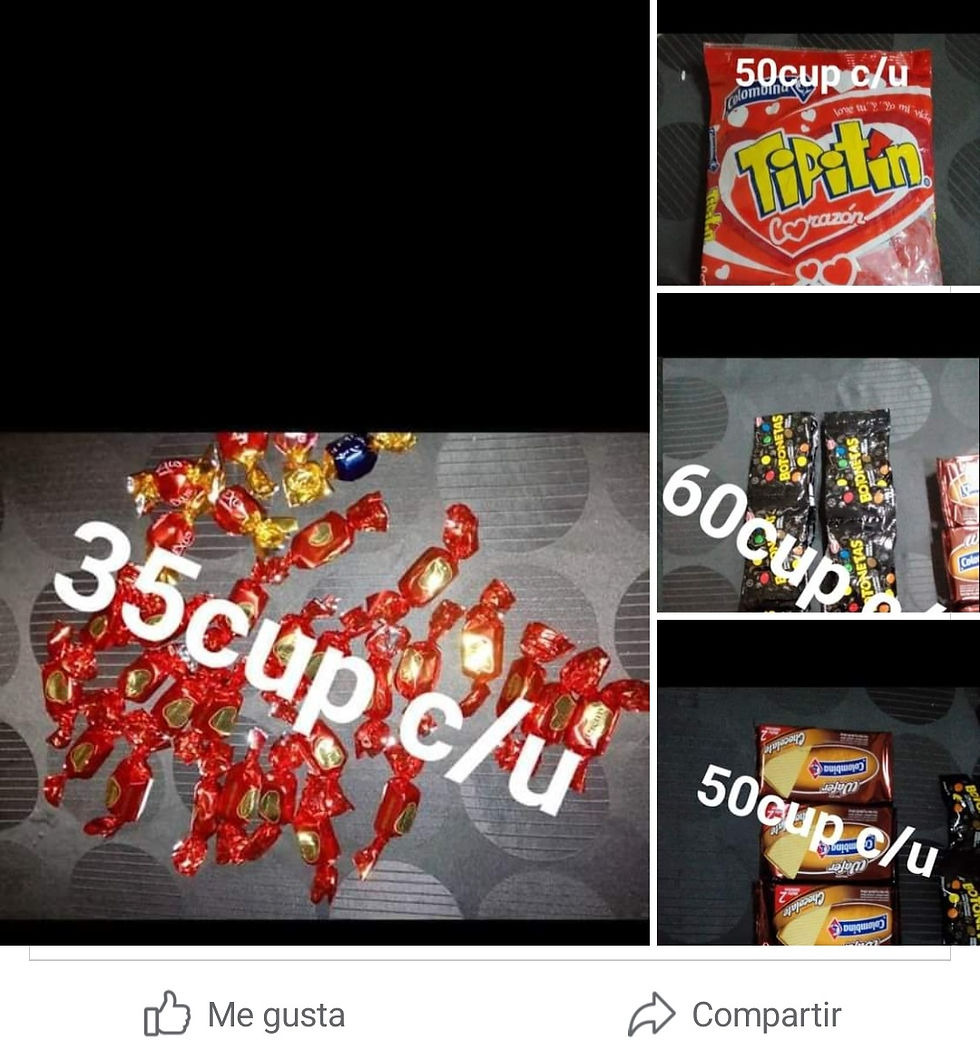The image size is (980, 1050).
Task: Share the post with Compartir
Action: (x=735, y=1015)
